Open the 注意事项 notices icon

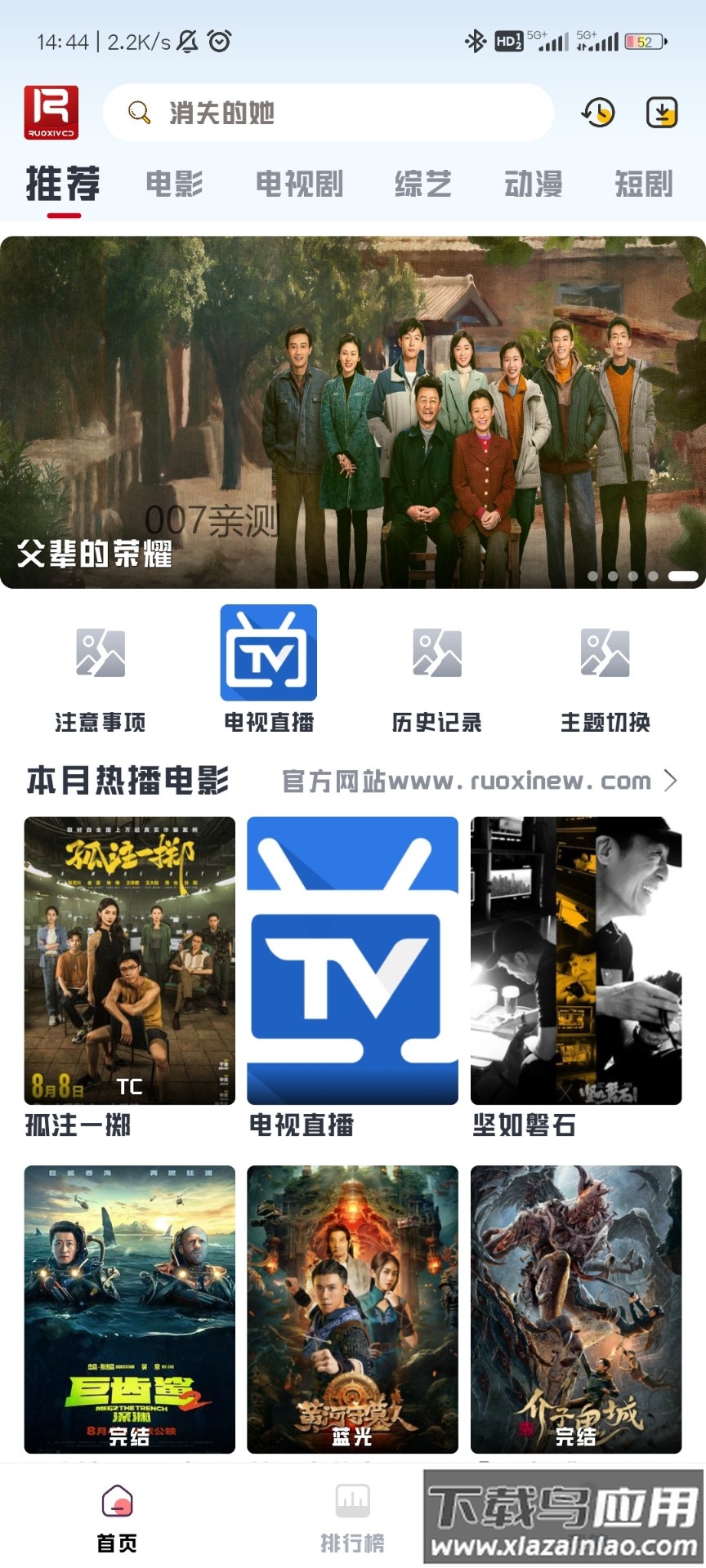[x=100, y=653]
